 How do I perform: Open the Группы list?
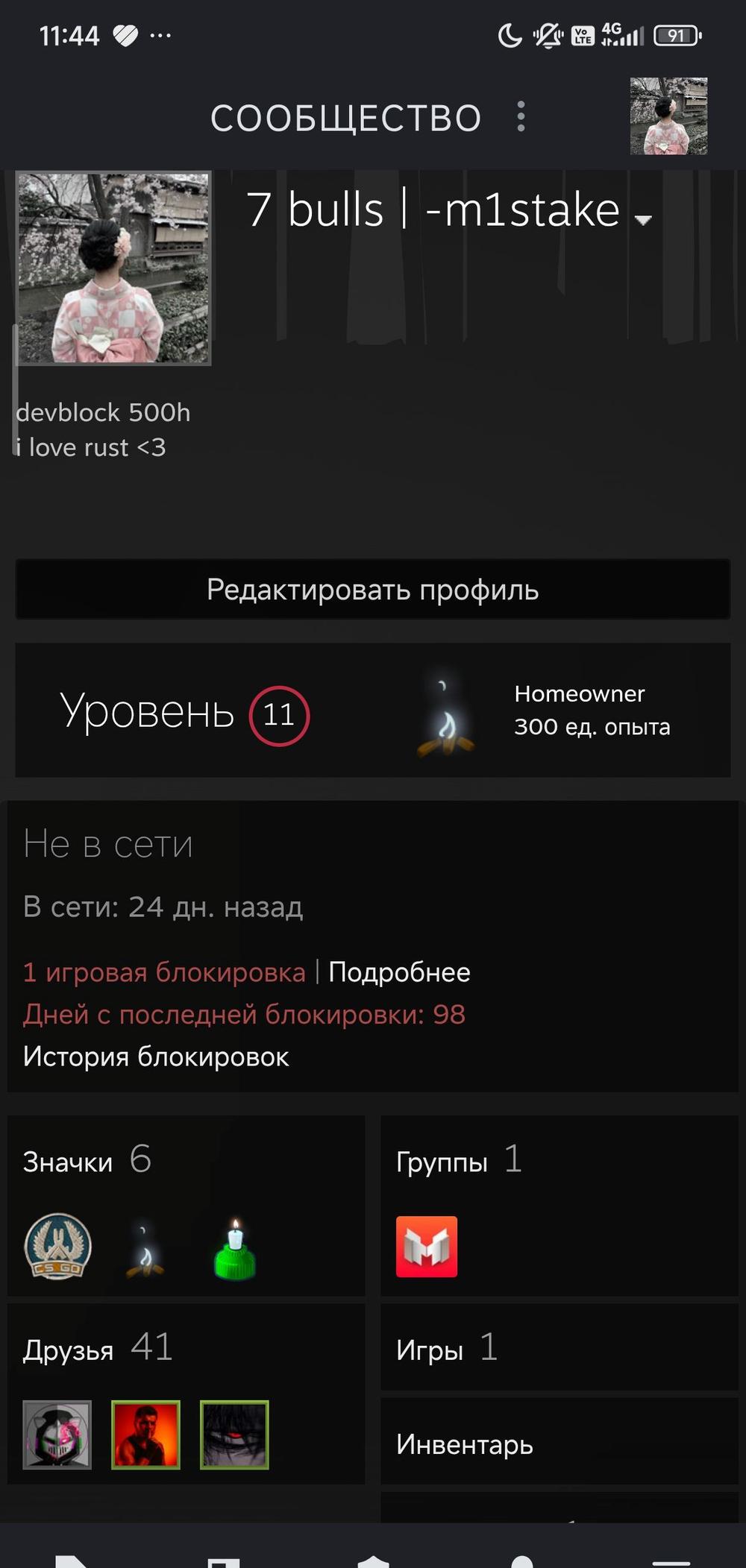(442, 1162)
